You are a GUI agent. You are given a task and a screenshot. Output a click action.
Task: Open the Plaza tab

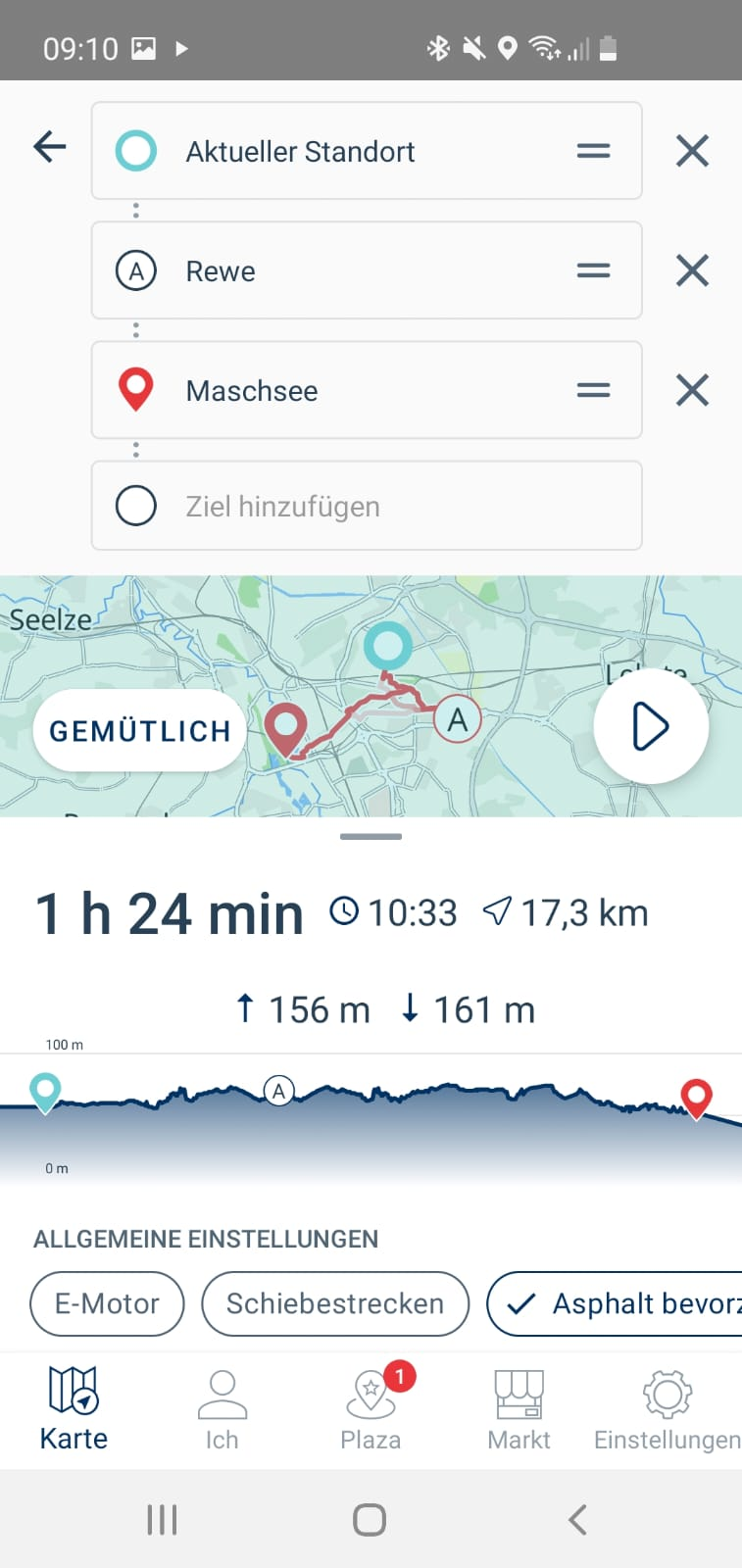tap(371, 1410)
